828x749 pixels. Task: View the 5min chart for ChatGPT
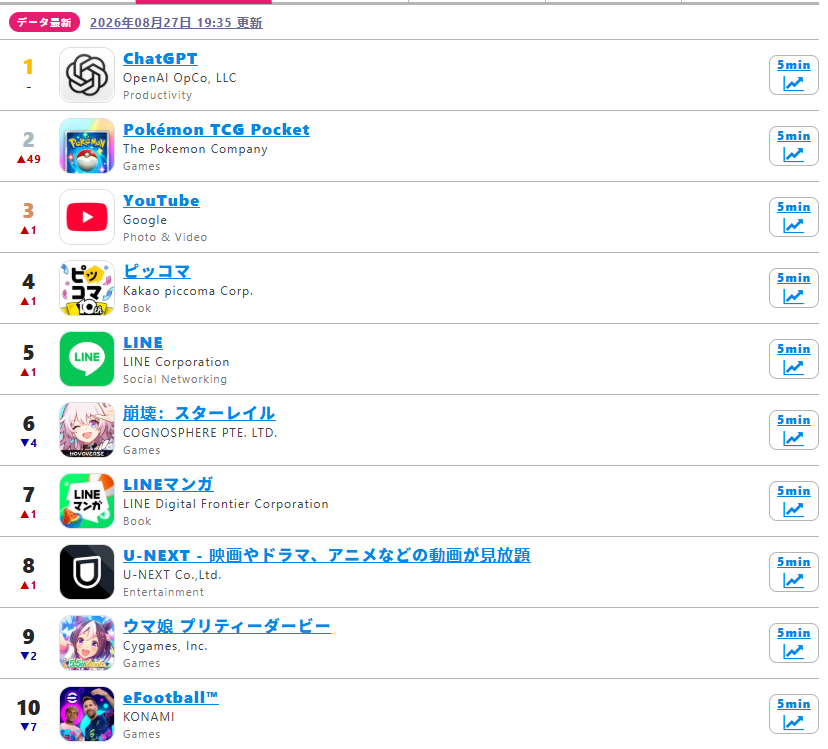[x=793, y=75]
